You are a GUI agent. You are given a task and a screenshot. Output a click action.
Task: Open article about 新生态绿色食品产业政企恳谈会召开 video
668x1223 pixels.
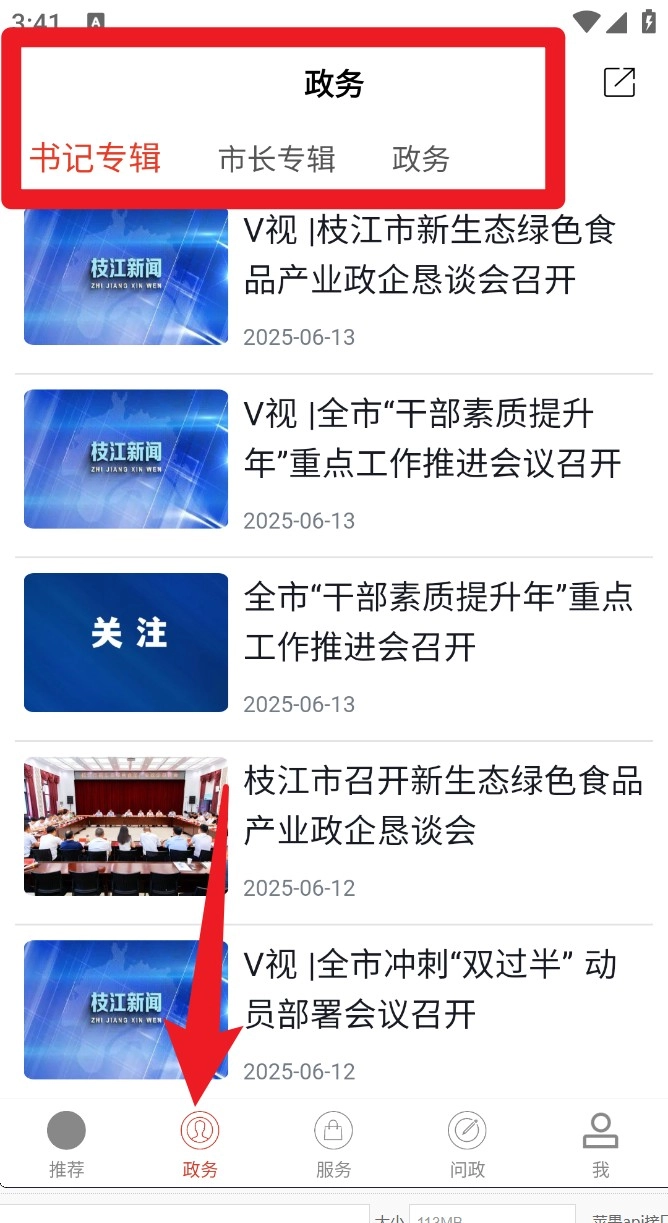pyautogui.click(x=430, y=256)
